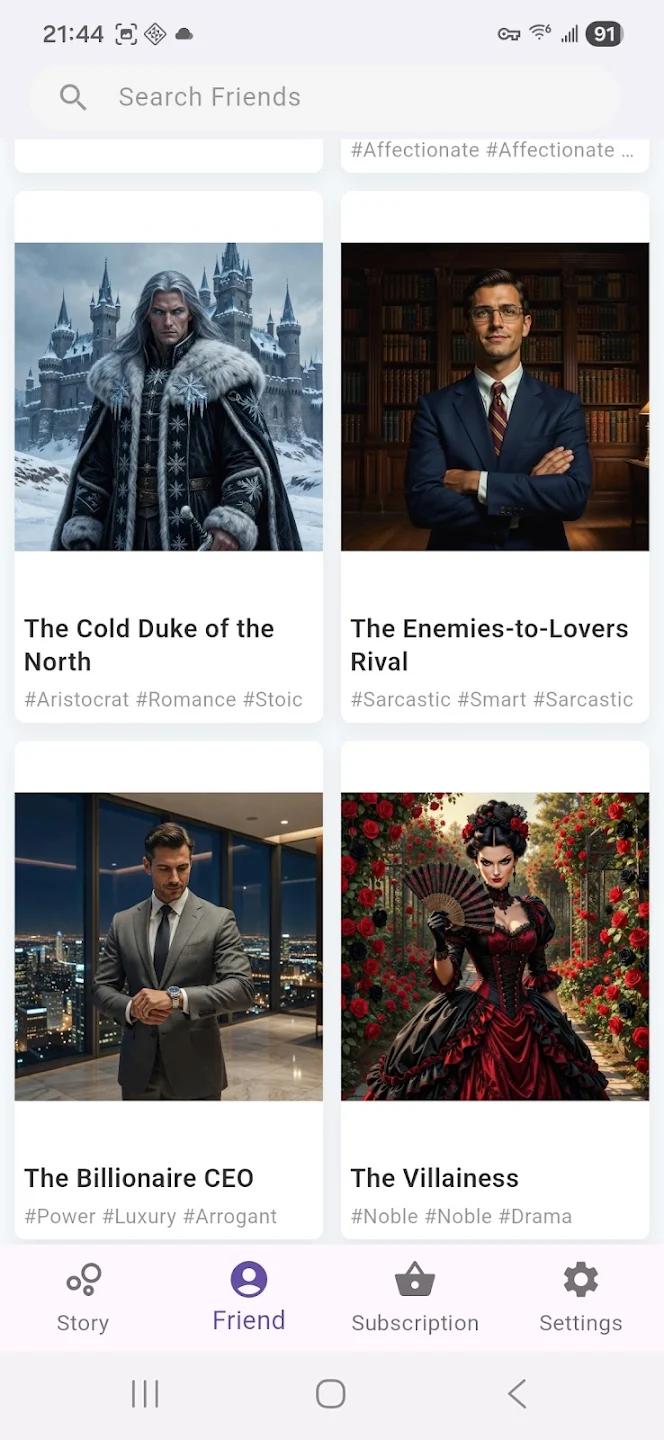
Task: Open the Subscription tab
Action: [415, 1298]
